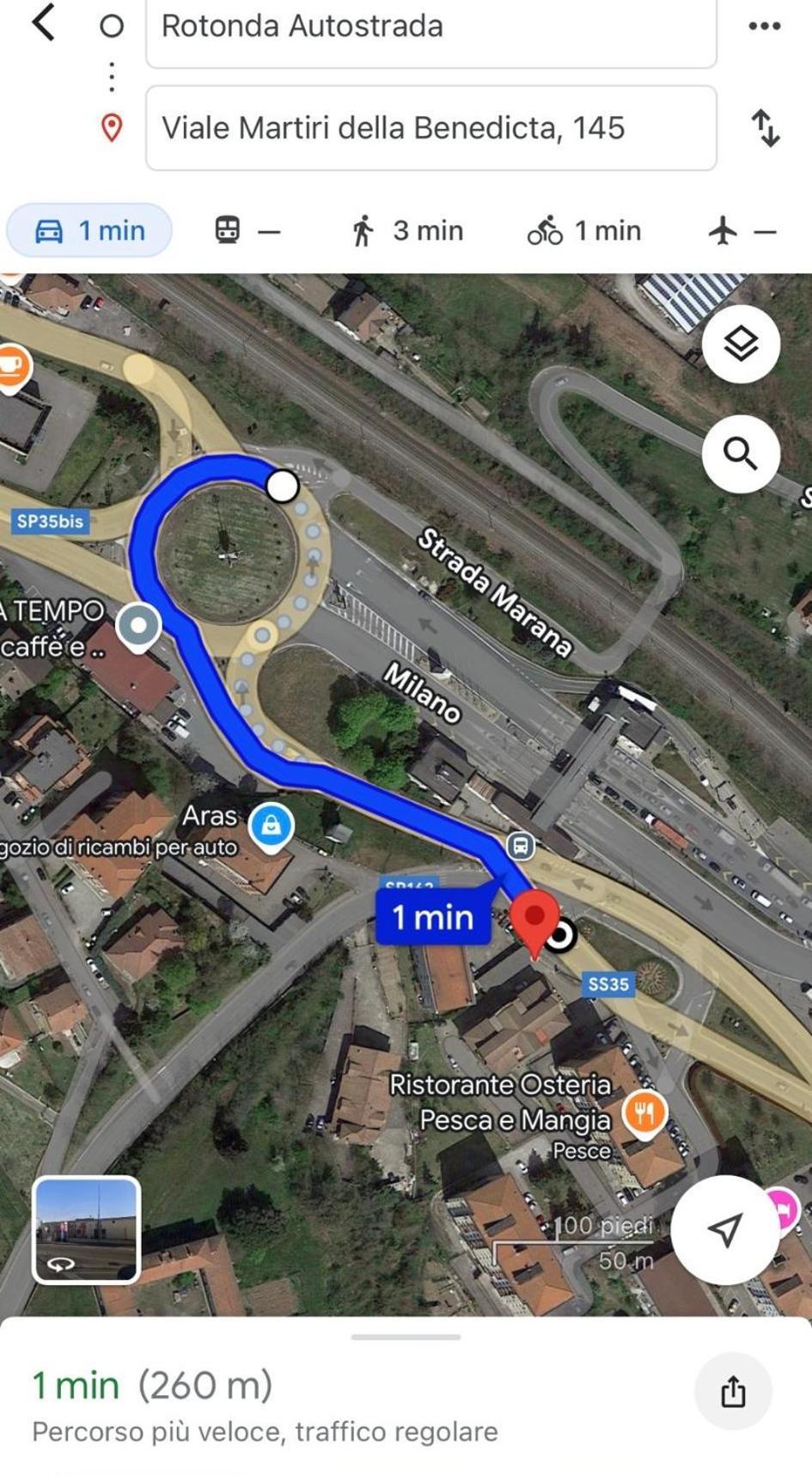Viewport: 812px width, 1476px height.
Task: Go back with the arrow icon
Action: [44, 23]
